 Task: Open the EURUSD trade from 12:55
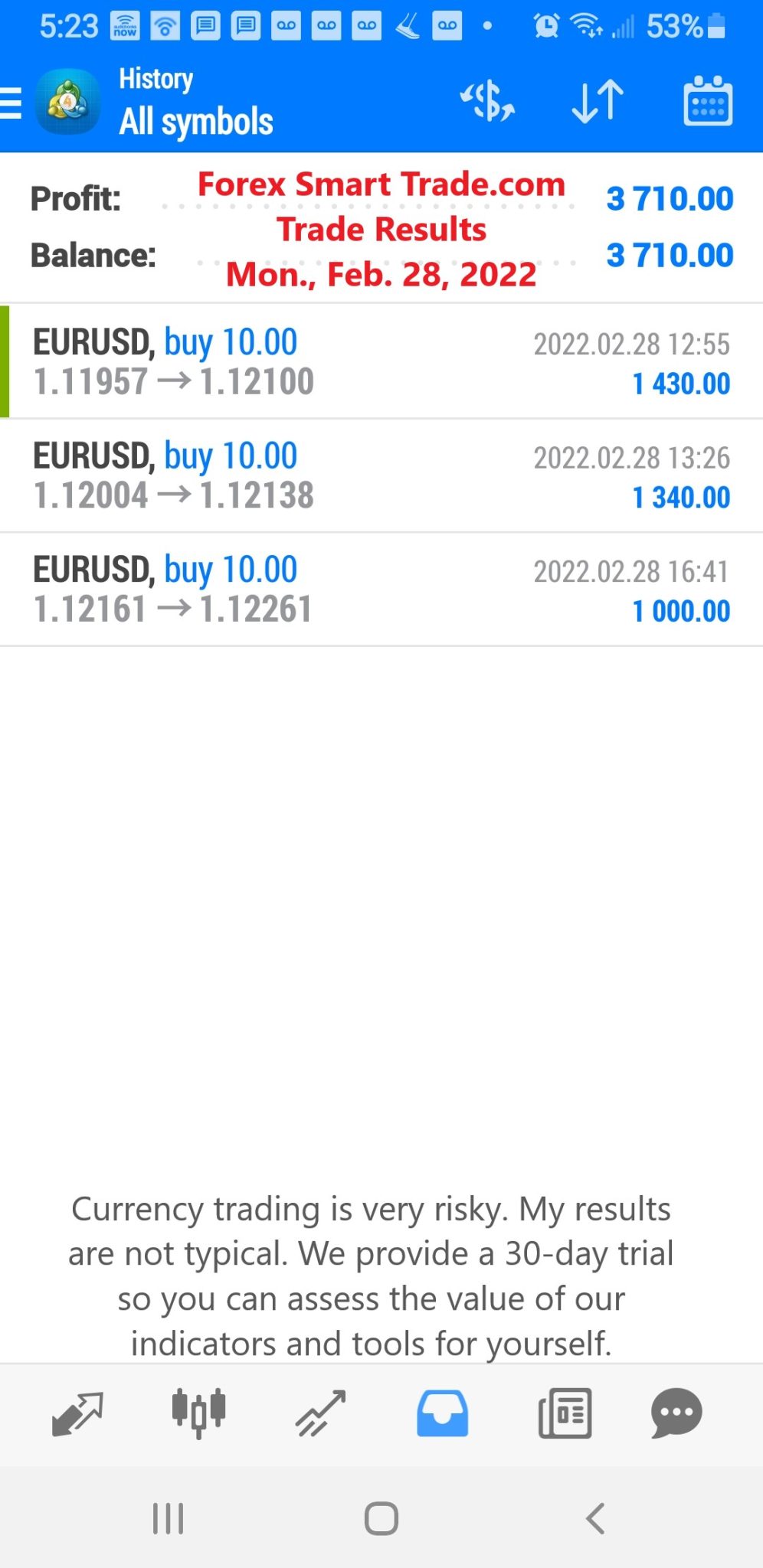(381, 361)
